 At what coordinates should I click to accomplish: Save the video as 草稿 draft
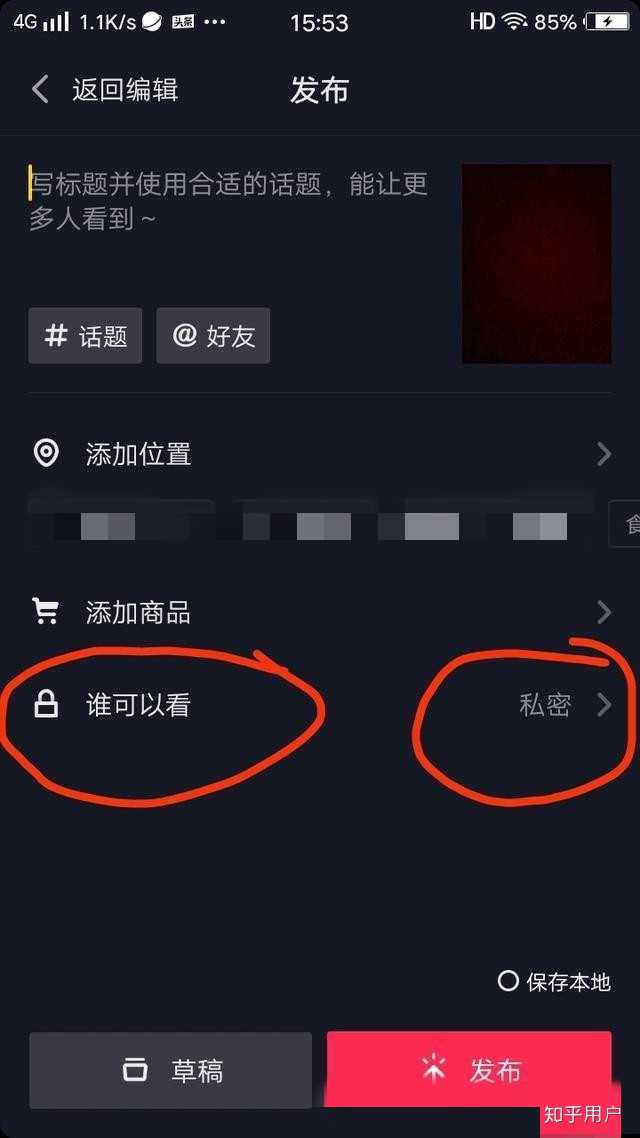click(x=170, y=1071)
